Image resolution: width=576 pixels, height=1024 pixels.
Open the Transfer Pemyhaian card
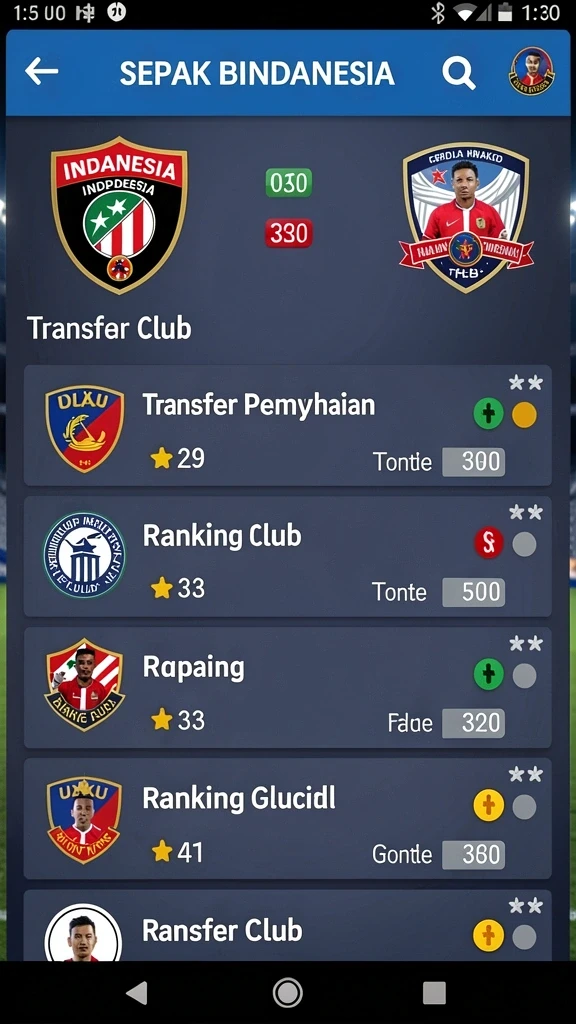(x=287, y=425)
